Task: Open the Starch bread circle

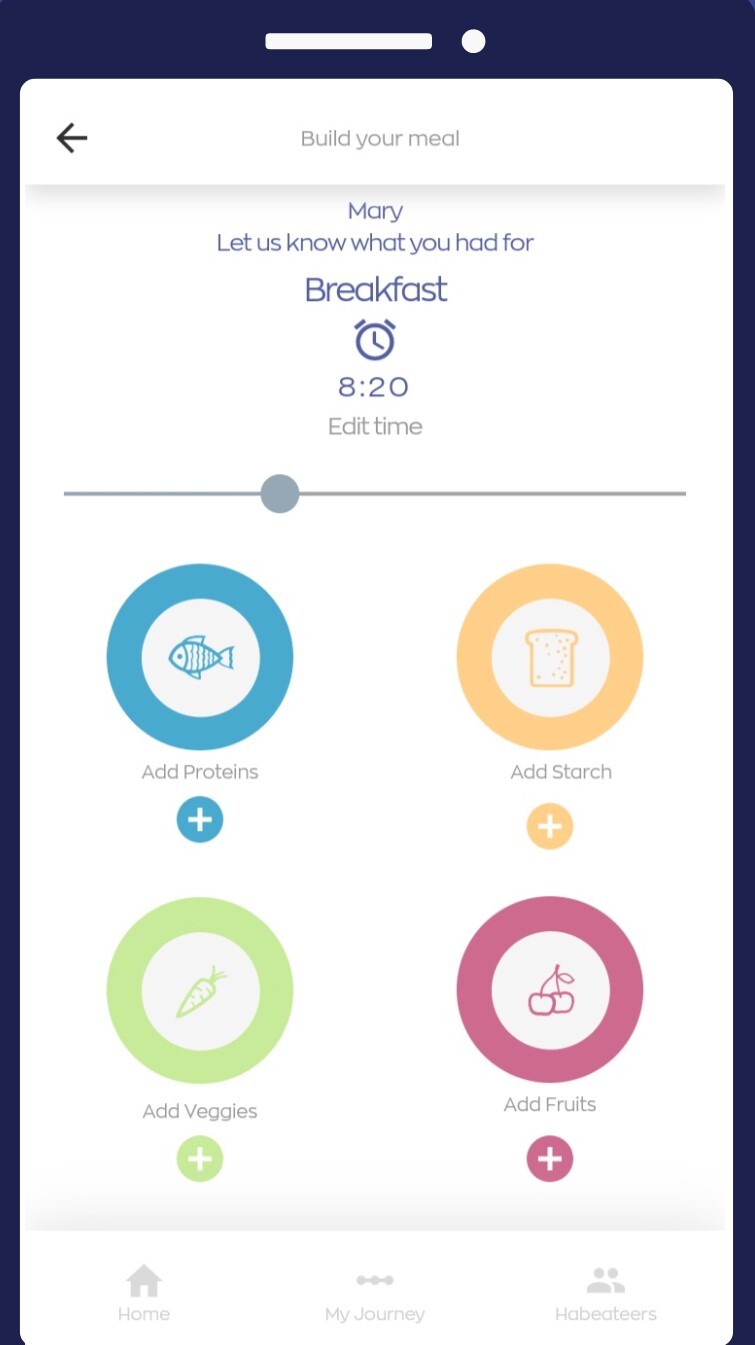Action: 550,657
